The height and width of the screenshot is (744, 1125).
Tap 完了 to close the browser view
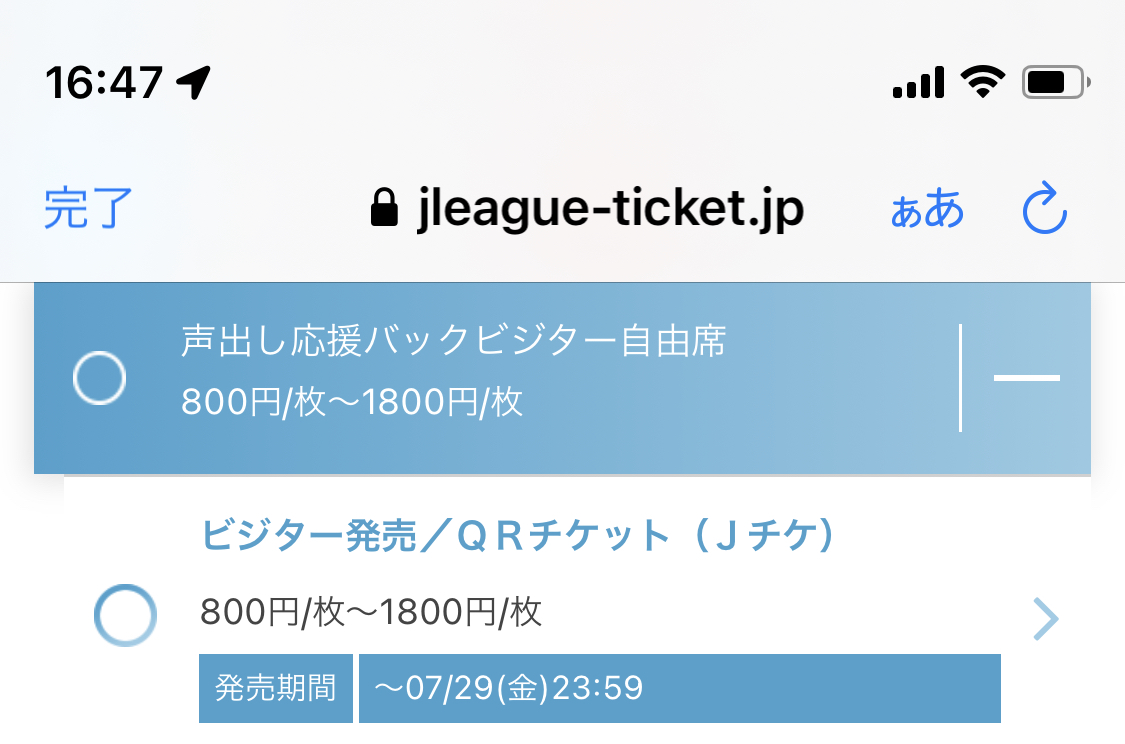[x=88, y=208]
